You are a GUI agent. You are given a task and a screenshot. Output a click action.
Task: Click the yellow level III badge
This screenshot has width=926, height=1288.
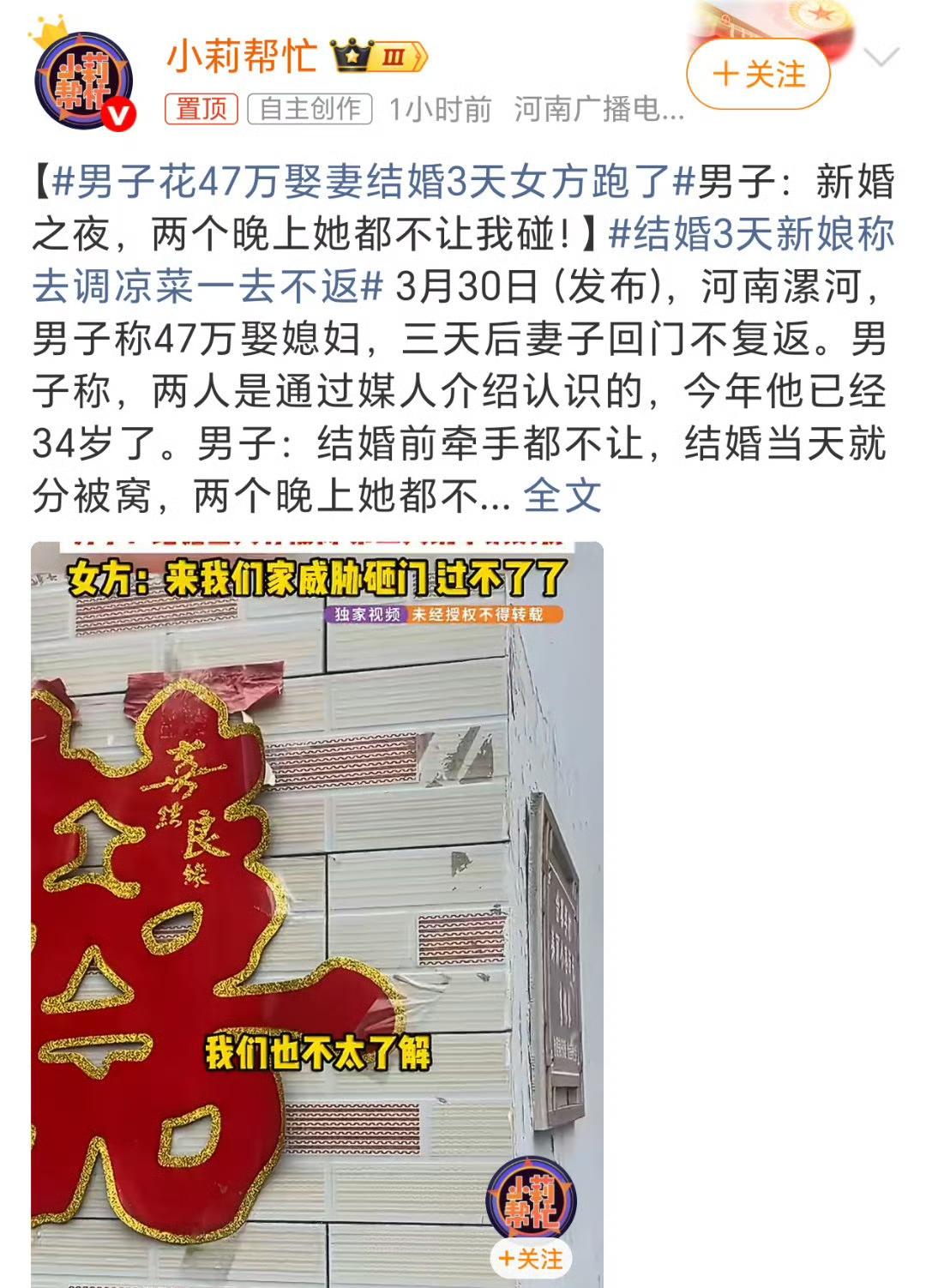pyautogui.click(x=396, y=54)
